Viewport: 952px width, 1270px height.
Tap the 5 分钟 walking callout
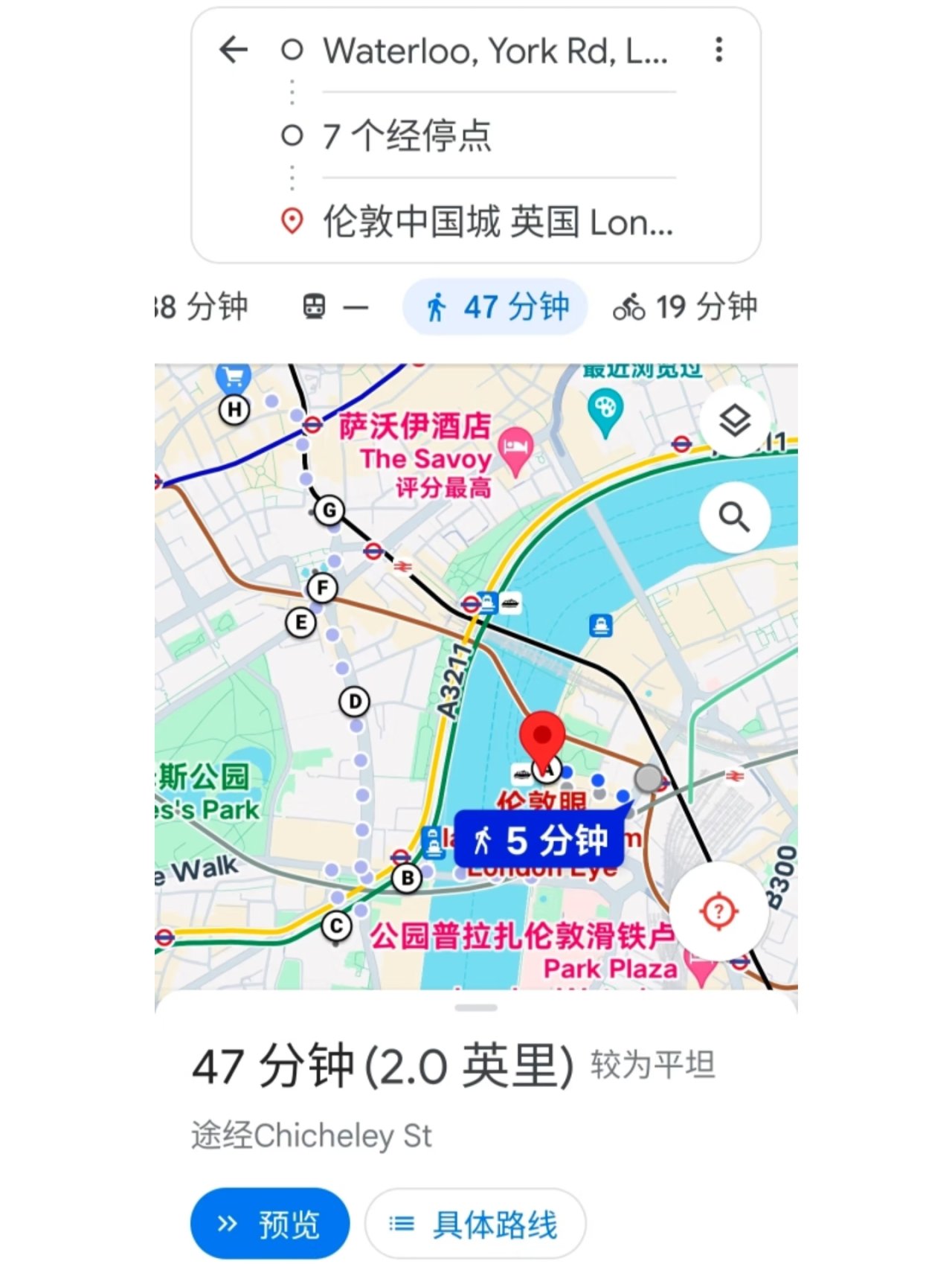pos(541,841)
